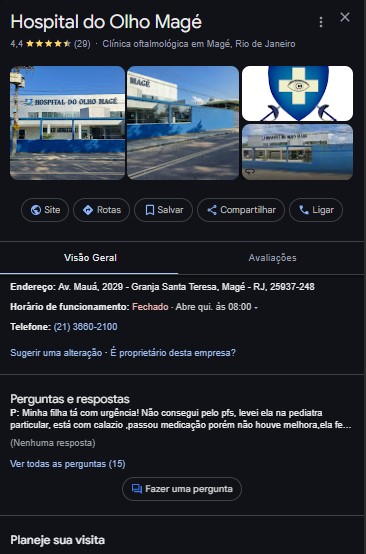Share via Compartilhar button

point(241,210)
